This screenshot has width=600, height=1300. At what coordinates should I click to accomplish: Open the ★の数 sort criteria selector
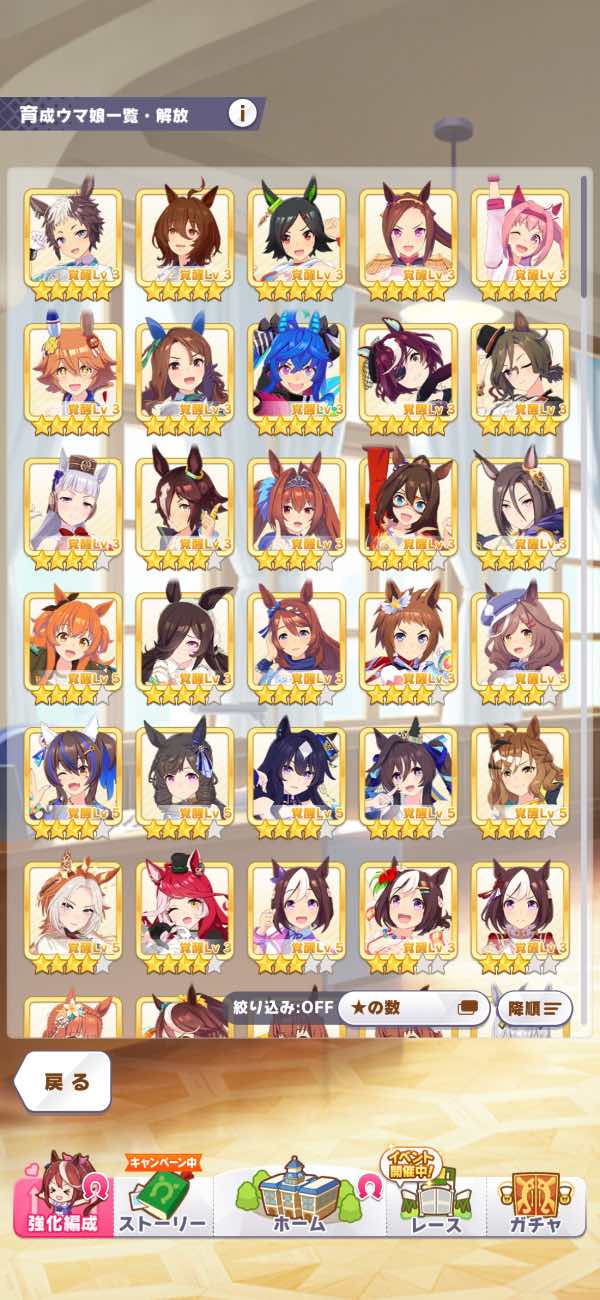pos(412,1008)
